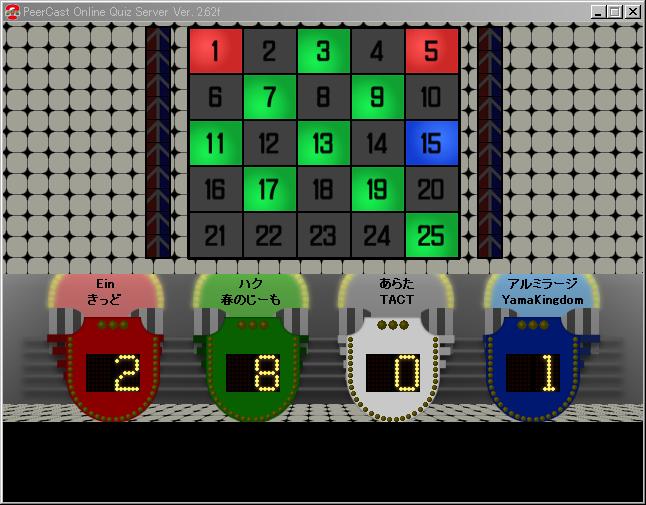Minimize the quiz server window
The height and width of the screenshot is (505, 646).
(x=598, y=12)
